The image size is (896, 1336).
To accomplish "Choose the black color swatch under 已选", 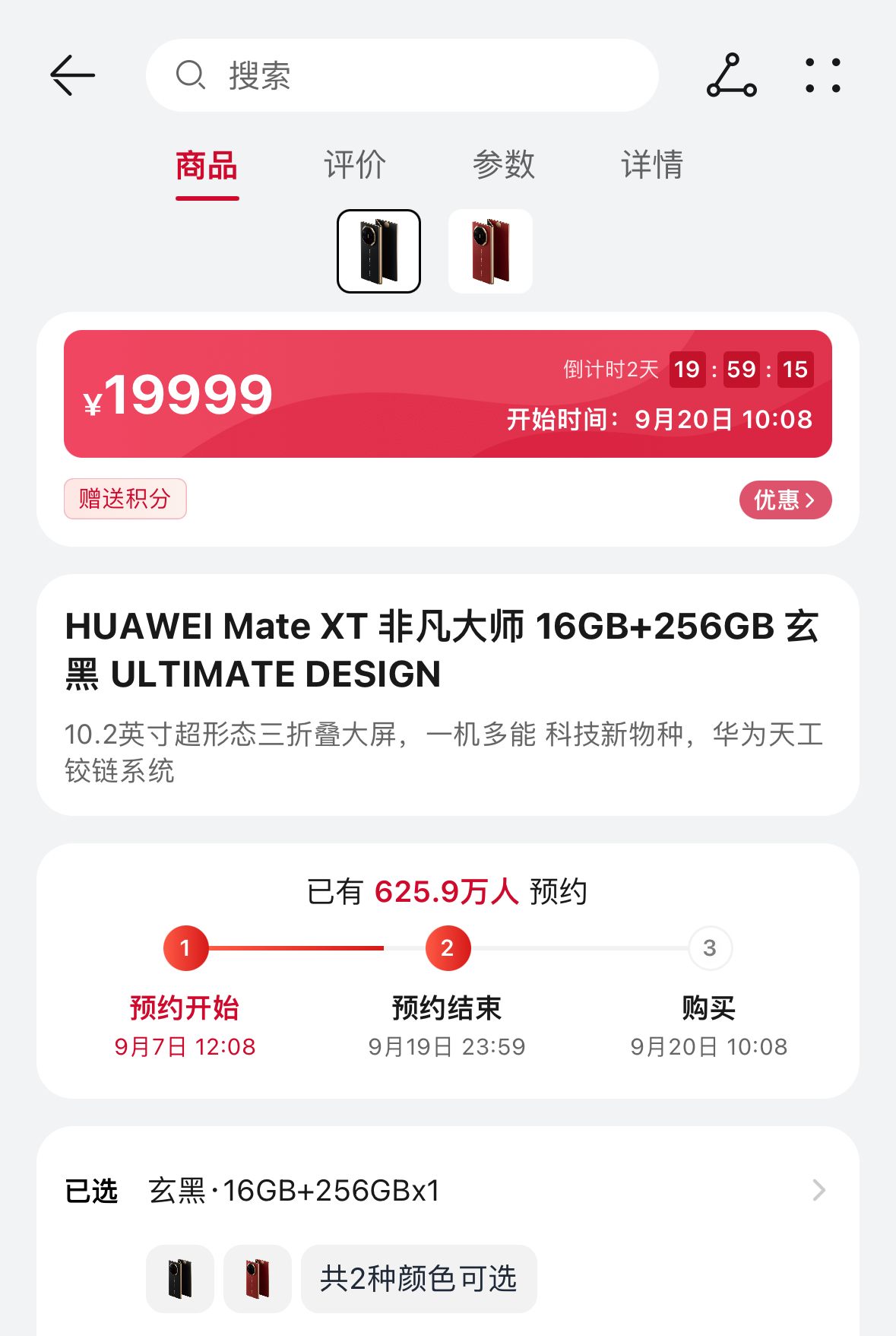I will click(x=180, y=1279).
